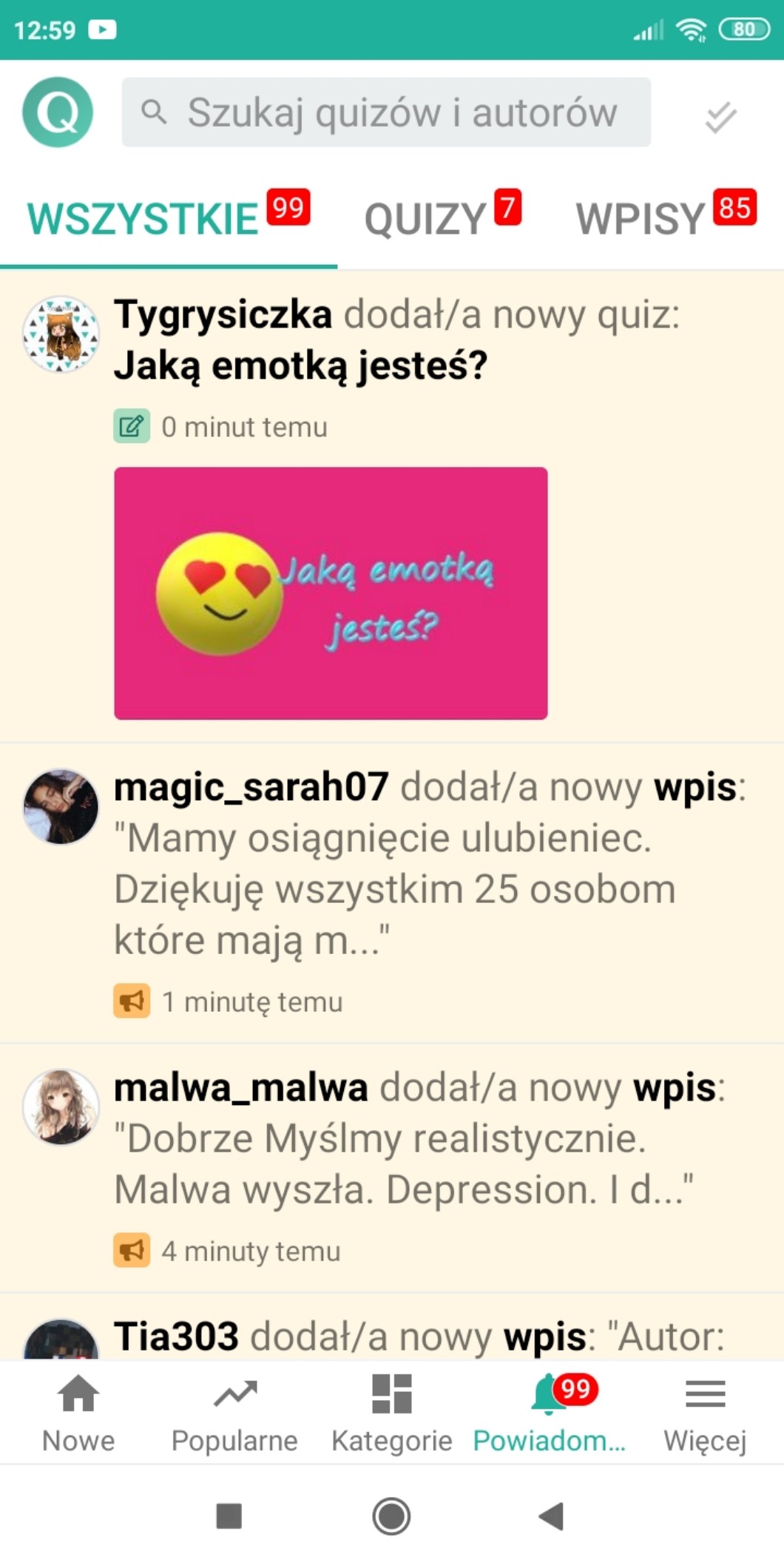Mark all notifications as read checkmark
784x1568 pixels.
point(720,117)
